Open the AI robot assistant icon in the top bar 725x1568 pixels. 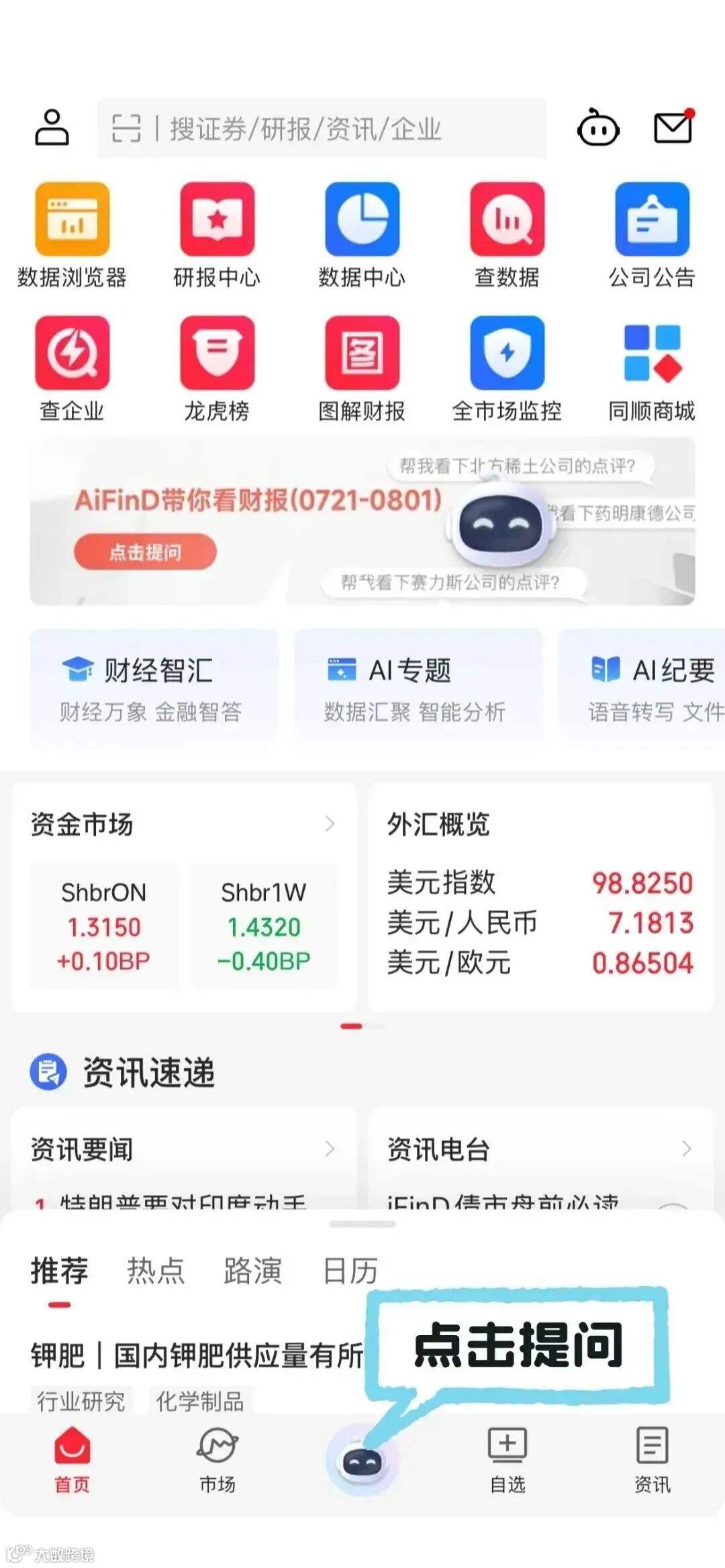(598, 127)
